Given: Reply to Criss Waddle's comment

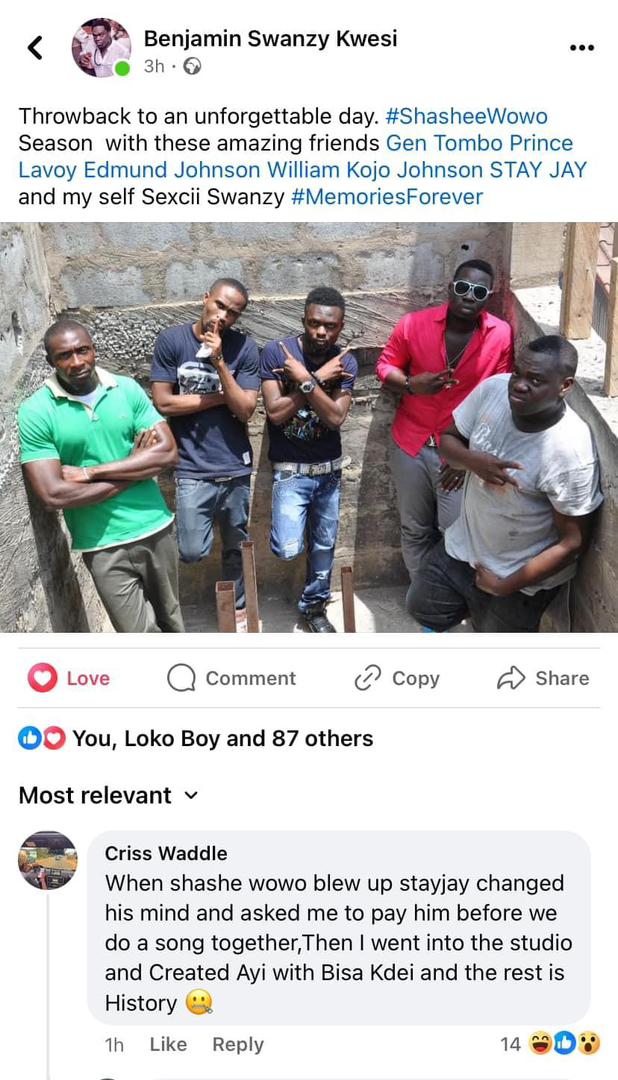Looking at the screenshot, I should (x=238, y=1044).
